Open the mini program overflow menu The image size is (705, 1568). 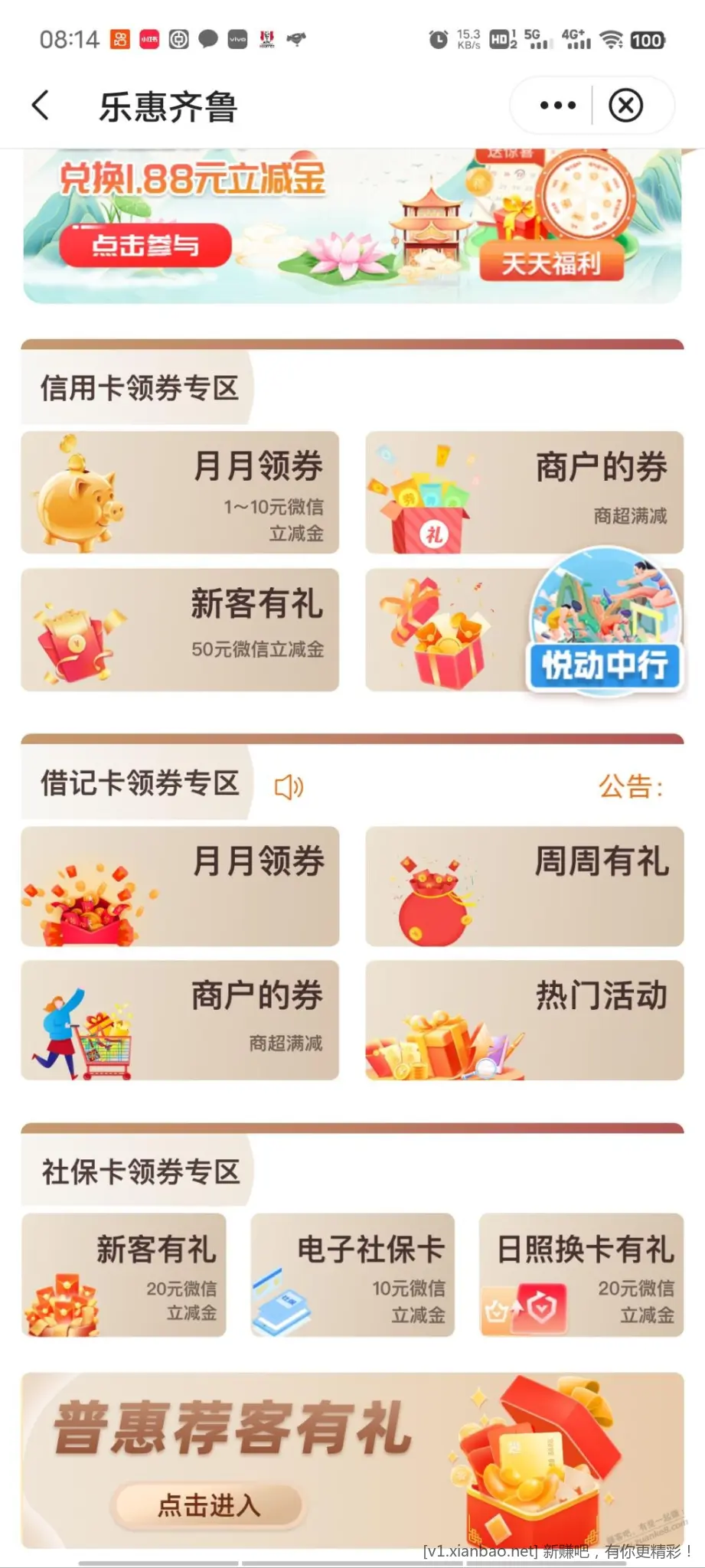point(557,106)
